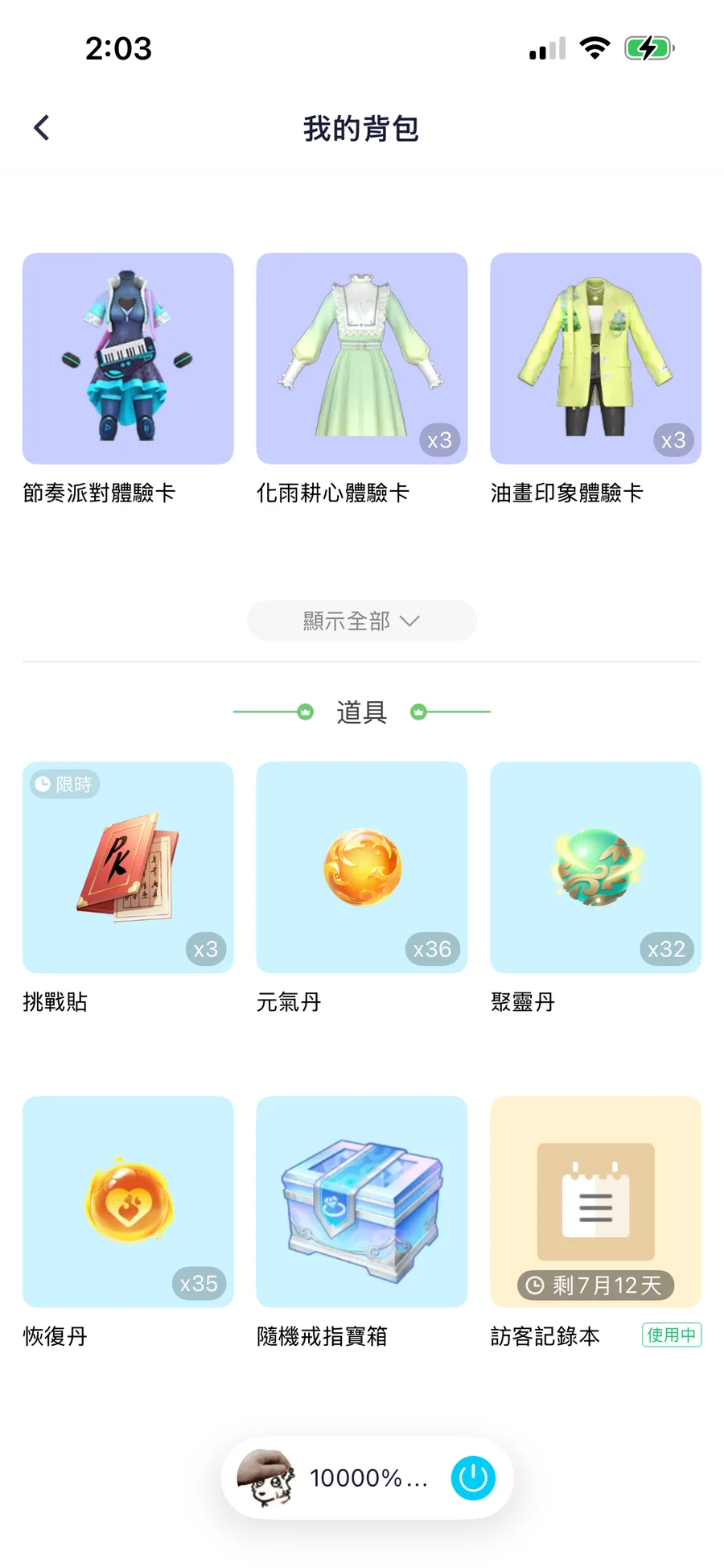
Task: Tap the 聚靈丹 item
Action: [595, 868]
